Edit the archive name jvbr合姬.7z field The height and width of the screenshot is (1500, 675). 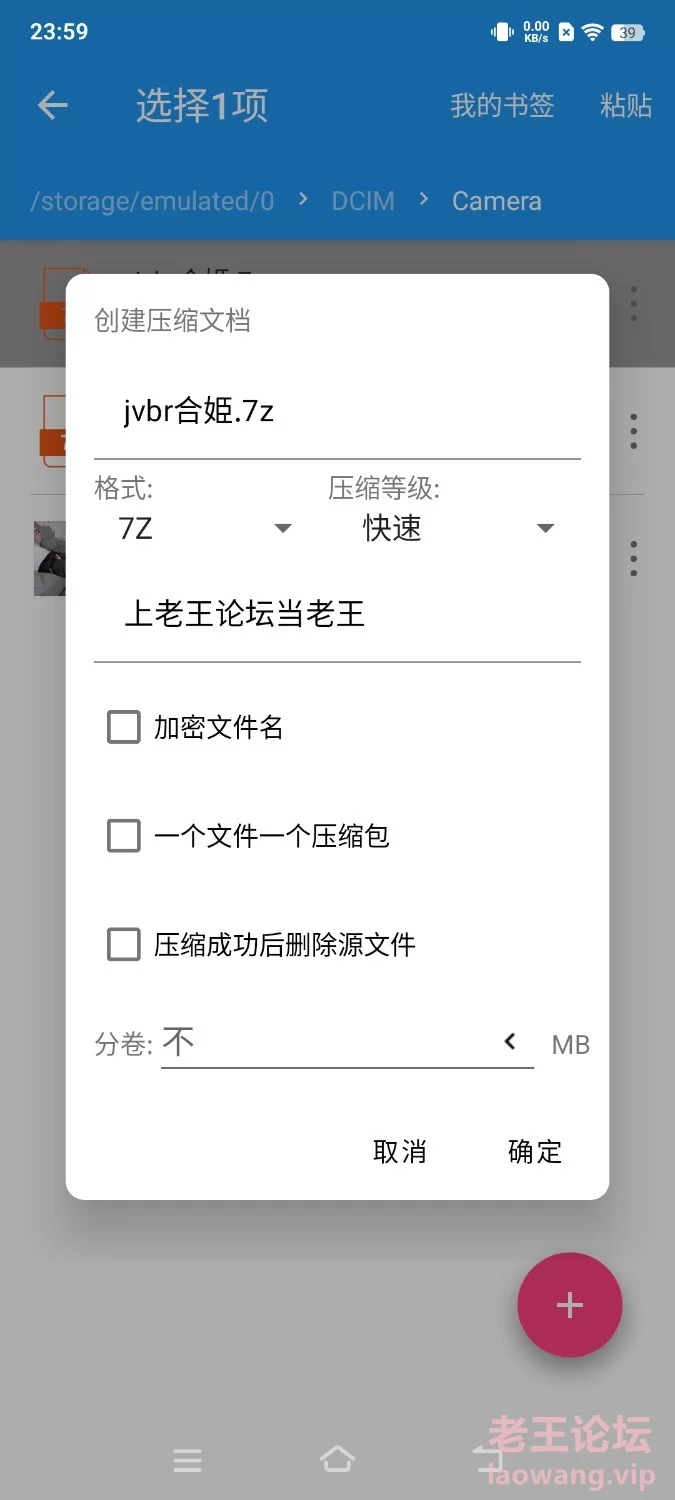click(x=337, y=412)
